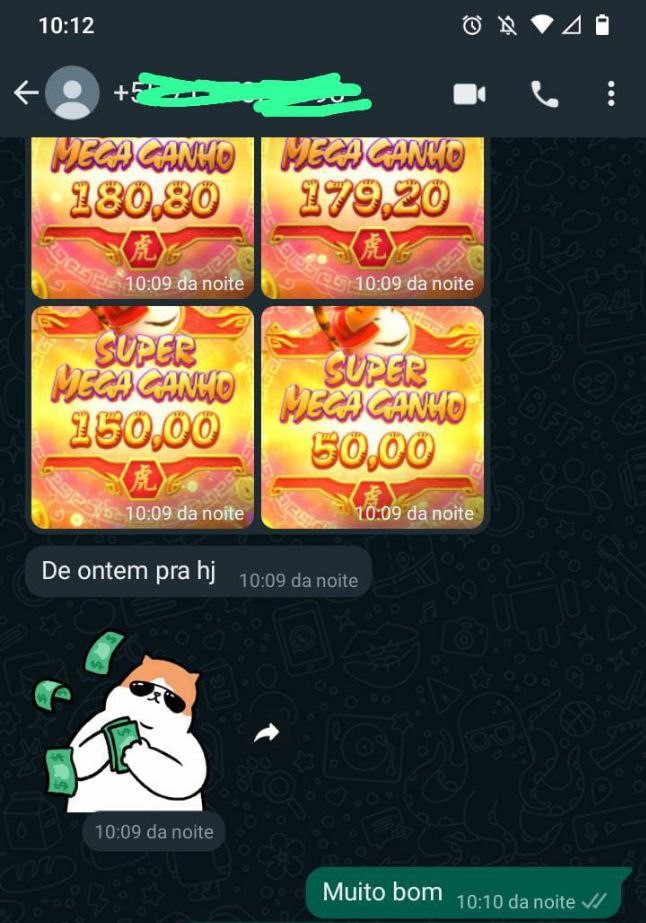
Task: Start a video call
Action: pos(469,94)
